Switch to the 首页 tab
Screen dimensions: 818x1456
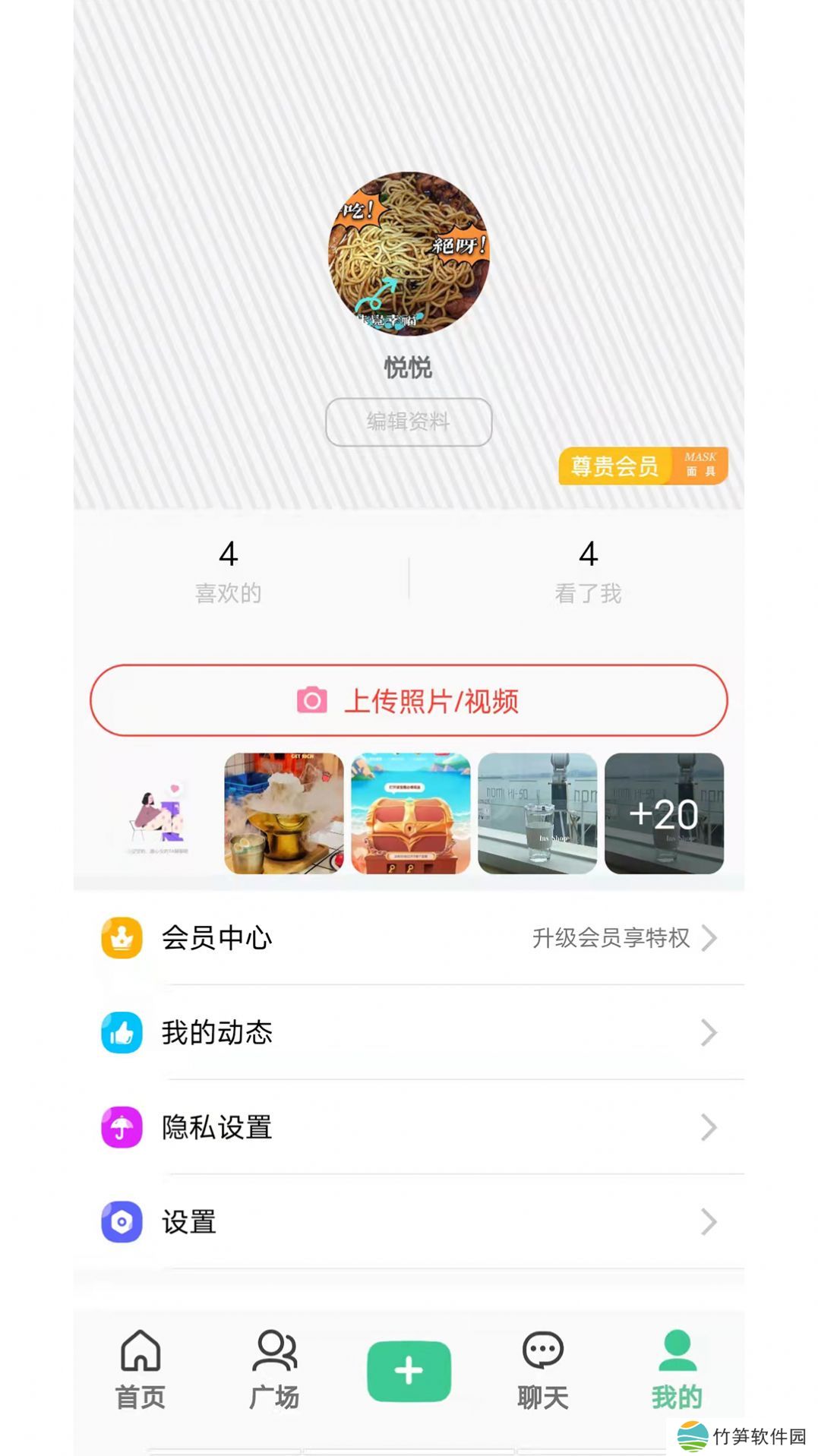[141, 1369]
